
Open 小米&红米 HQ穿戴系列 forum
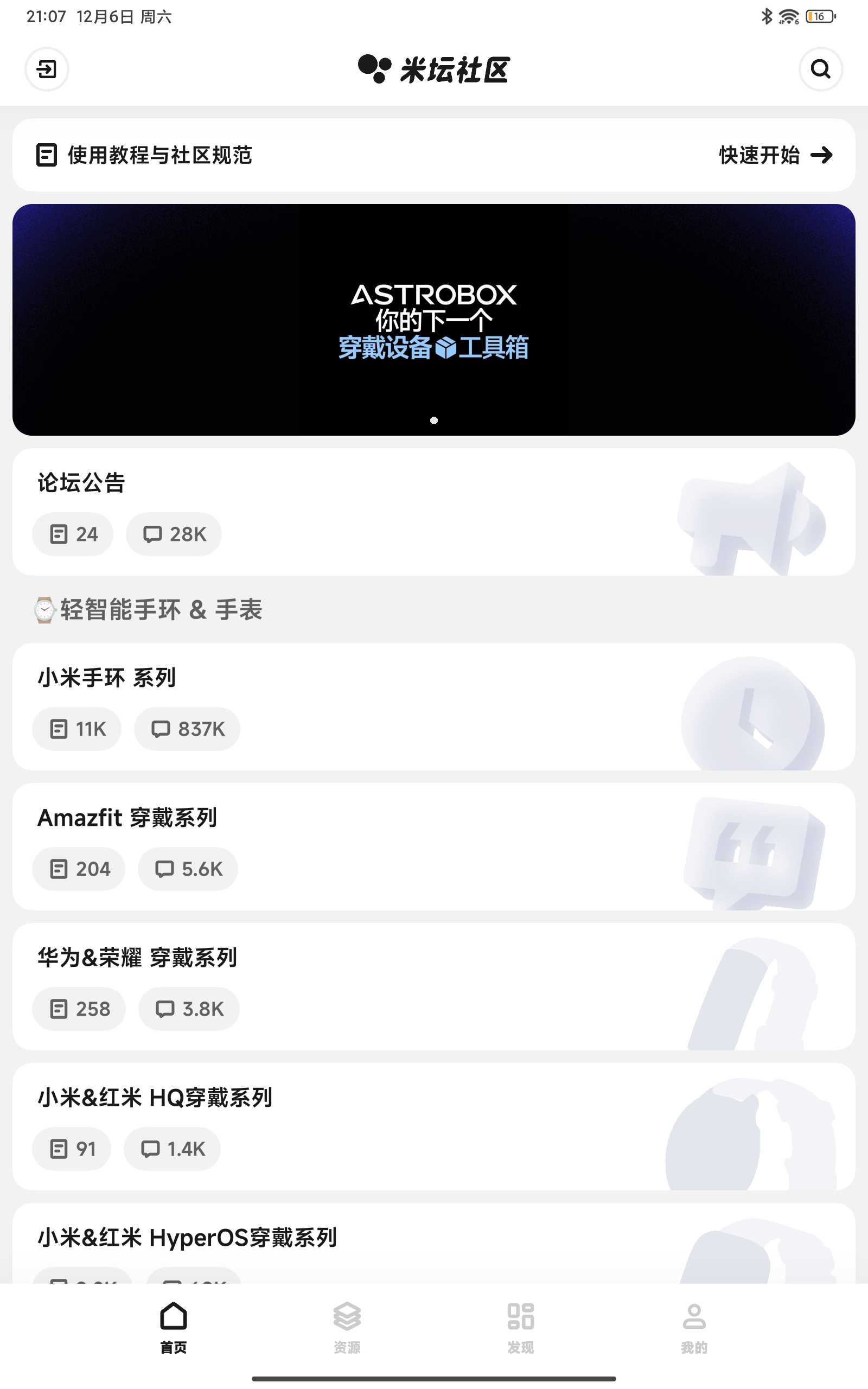tap(434, 1126)
